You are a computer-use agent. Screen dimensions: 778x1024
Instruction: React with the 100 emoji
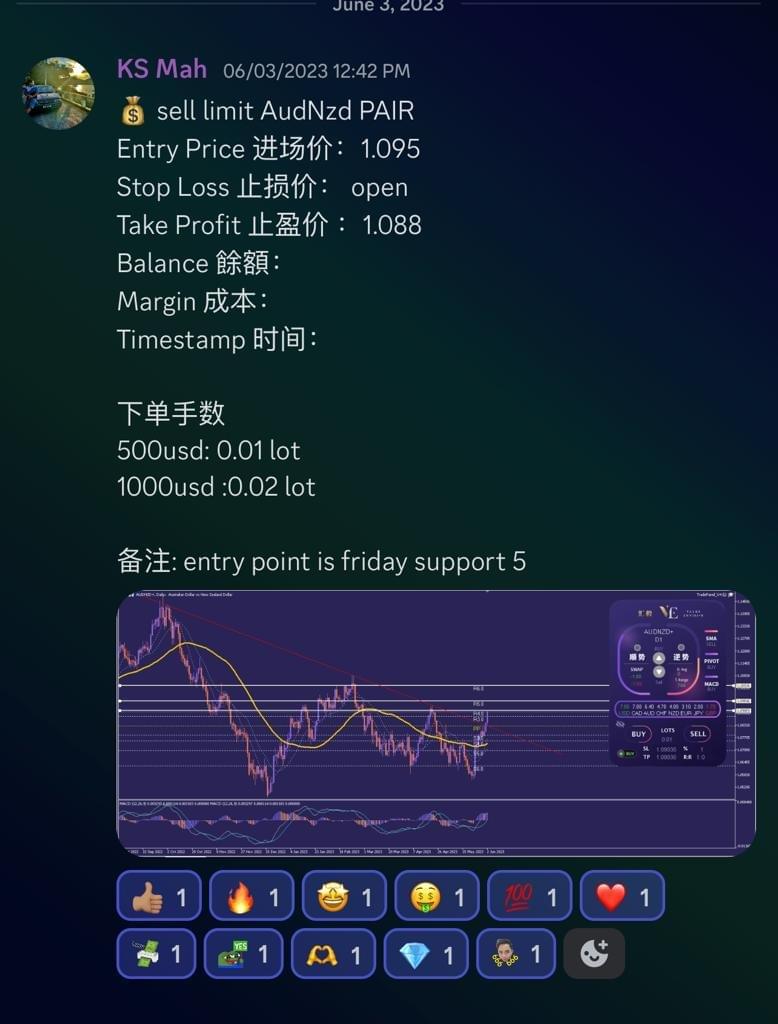pos(529,895)
